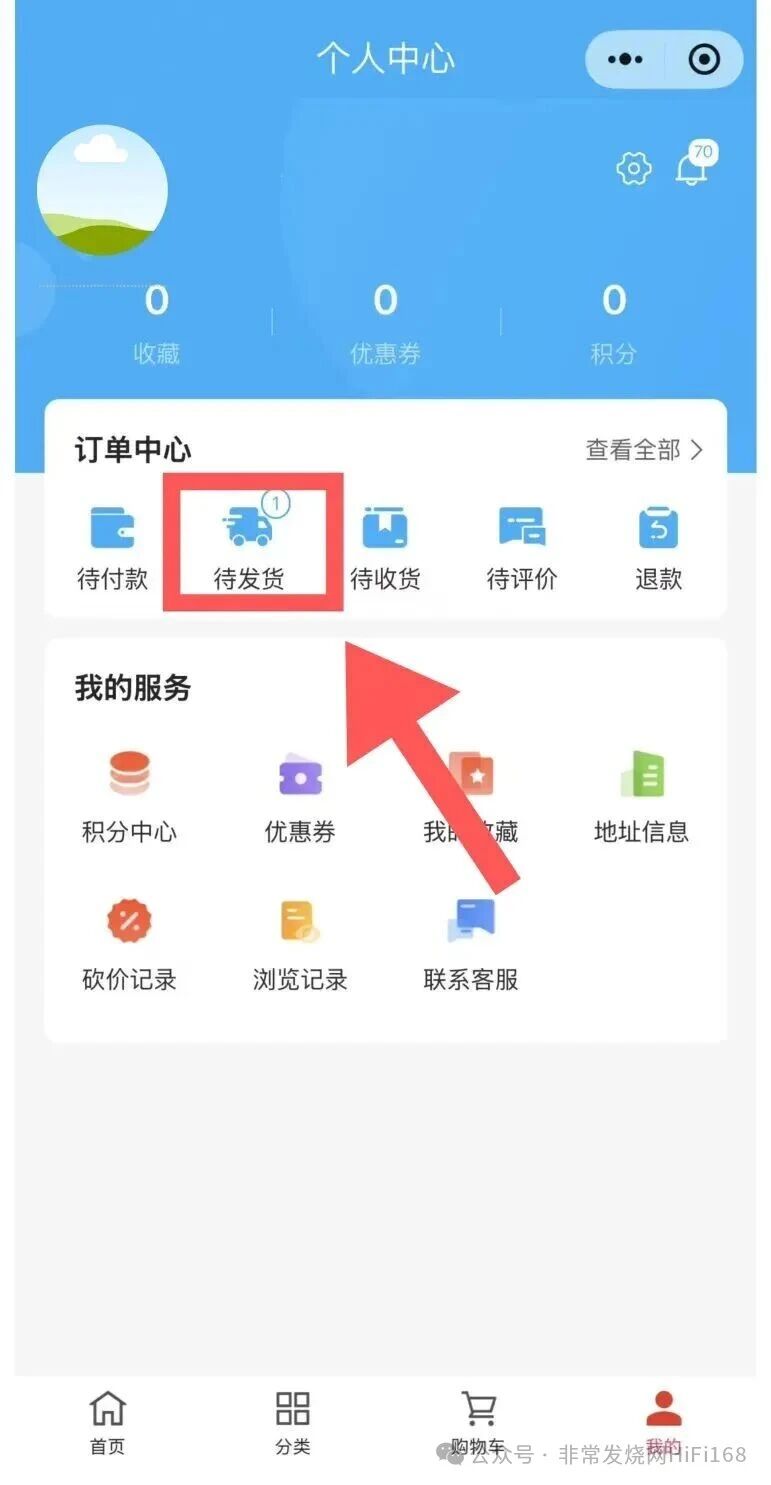Open the mini program more menu
Screen dimensions: 771x1485
click(626, 60)
